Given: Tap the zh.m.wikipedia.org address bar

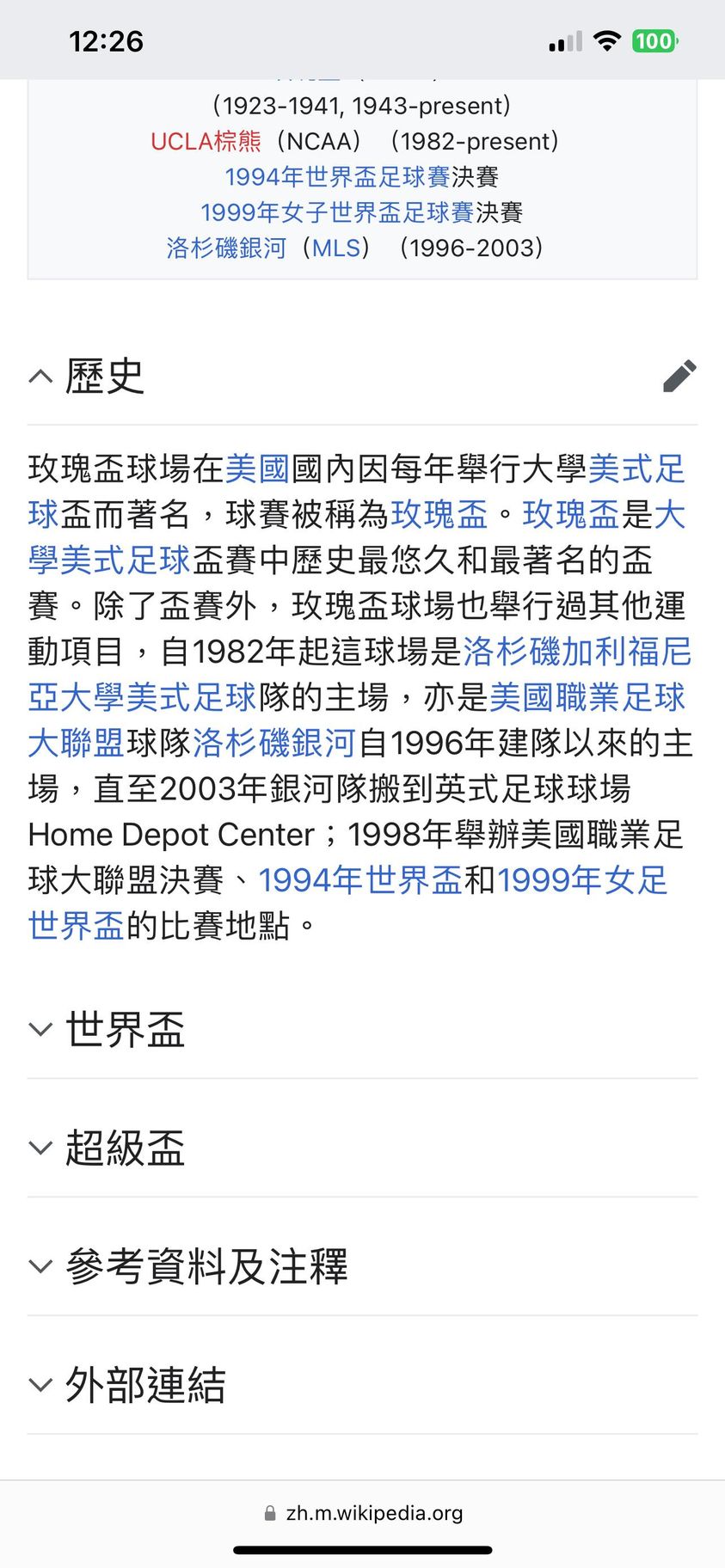Looking at the screenshot, I should pyautogui.click(x=363, y=1513).
